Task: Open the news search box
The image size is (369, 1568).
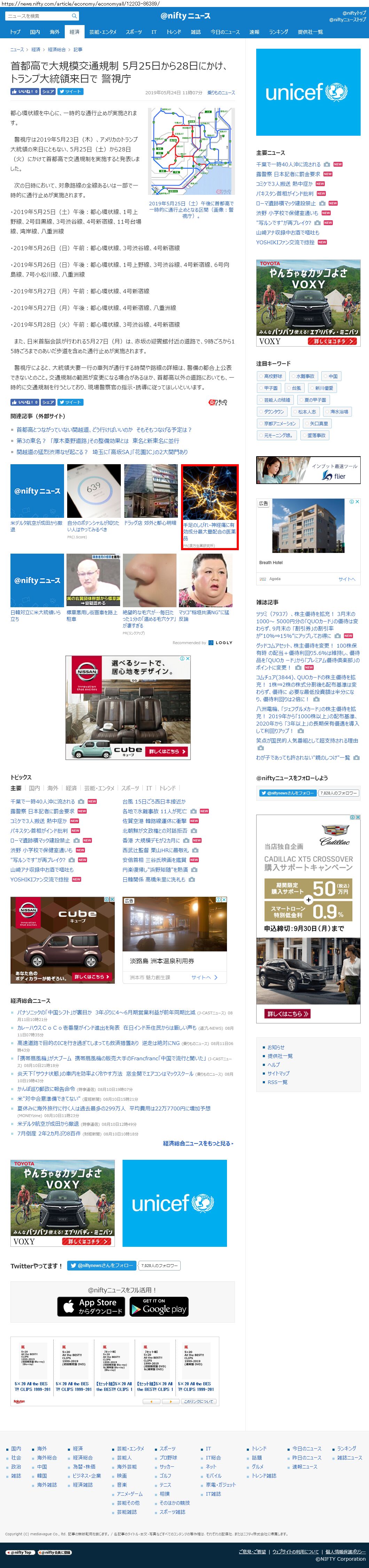Action: [x=41, y=16]
